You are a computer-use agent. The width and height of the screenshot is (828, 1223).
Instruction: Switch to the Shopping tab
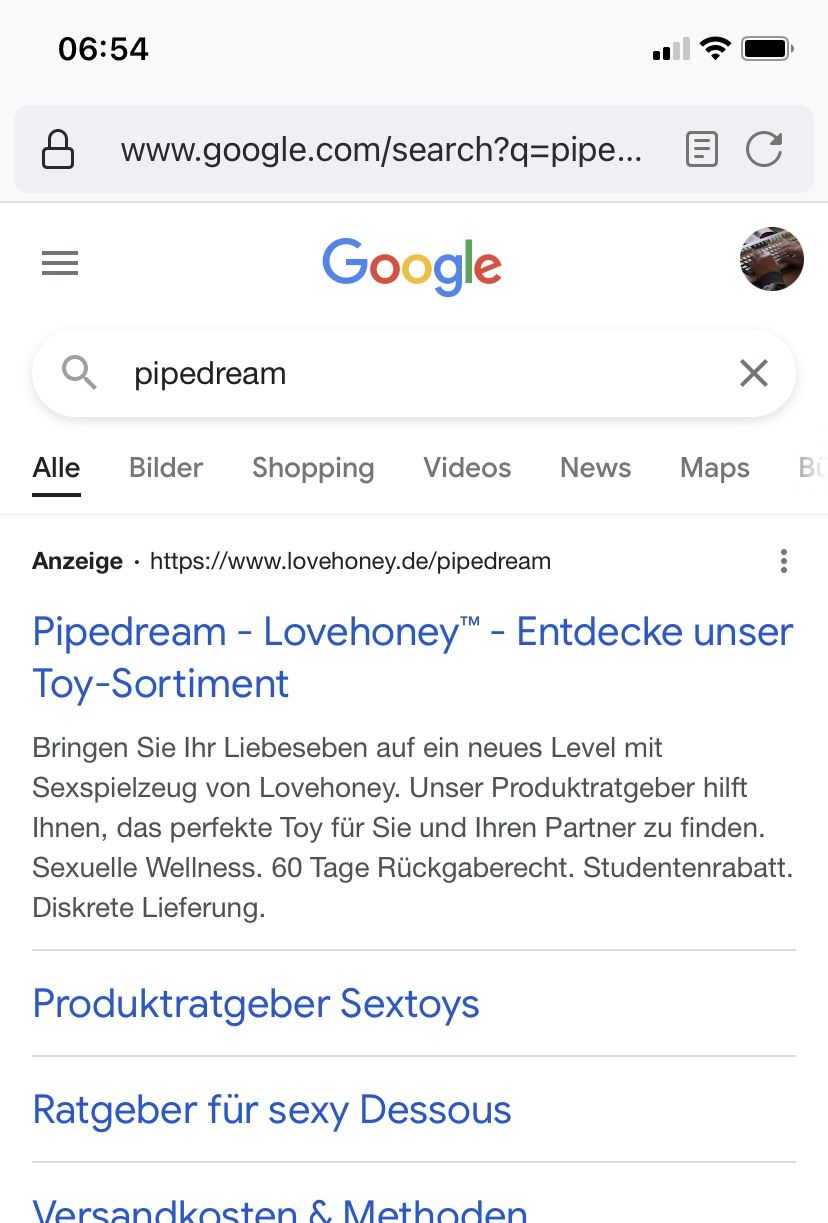click(313, 468)
